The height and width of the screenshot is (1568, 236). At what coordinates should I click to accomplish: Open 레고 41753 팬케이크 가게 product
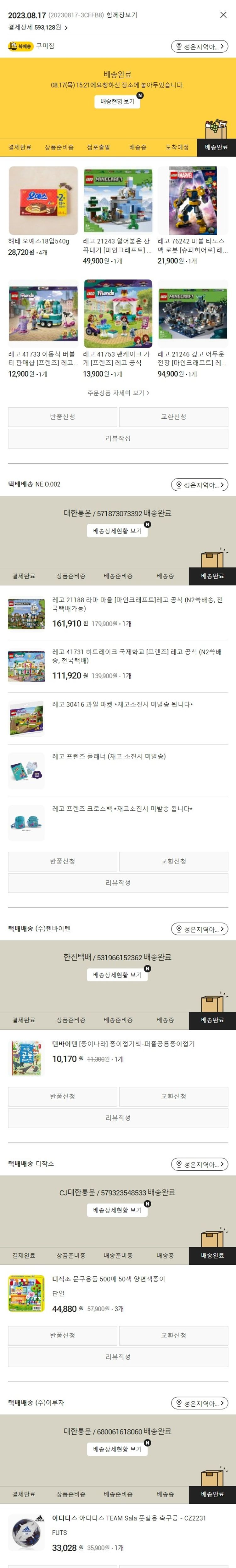coord(117,314)
